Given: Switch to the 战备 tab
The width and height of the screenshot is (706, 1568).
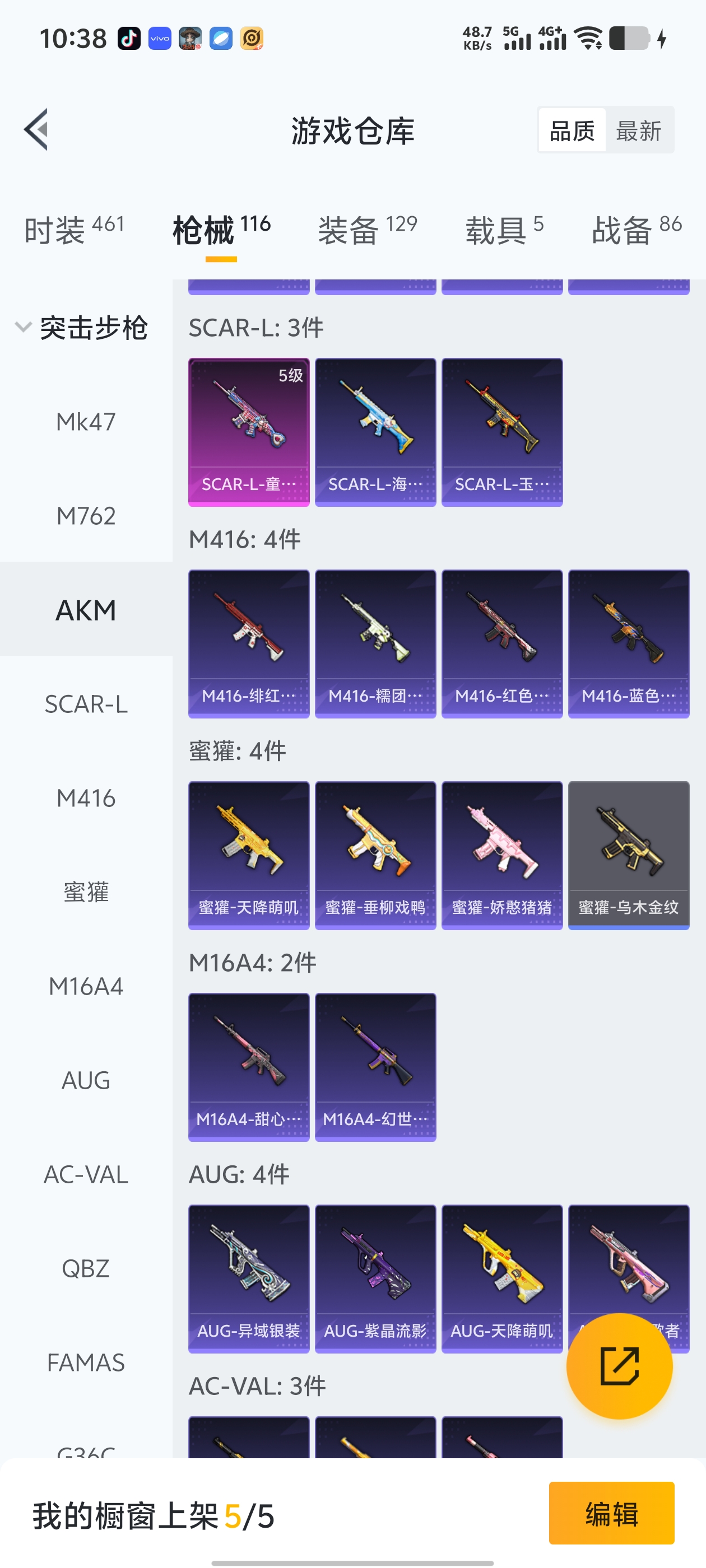Looking at the screenshot, I should click(x=637, y=230).
